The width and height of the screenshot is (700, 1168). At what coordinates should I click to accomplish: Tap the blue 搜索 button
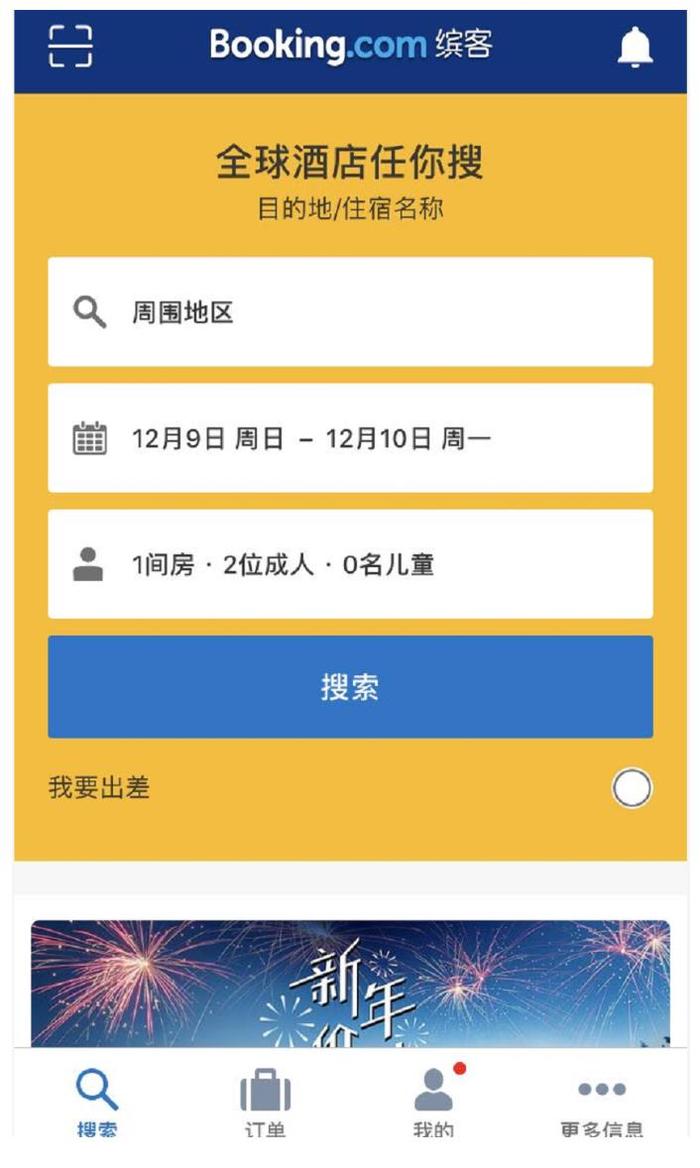(x=350, y=687)
